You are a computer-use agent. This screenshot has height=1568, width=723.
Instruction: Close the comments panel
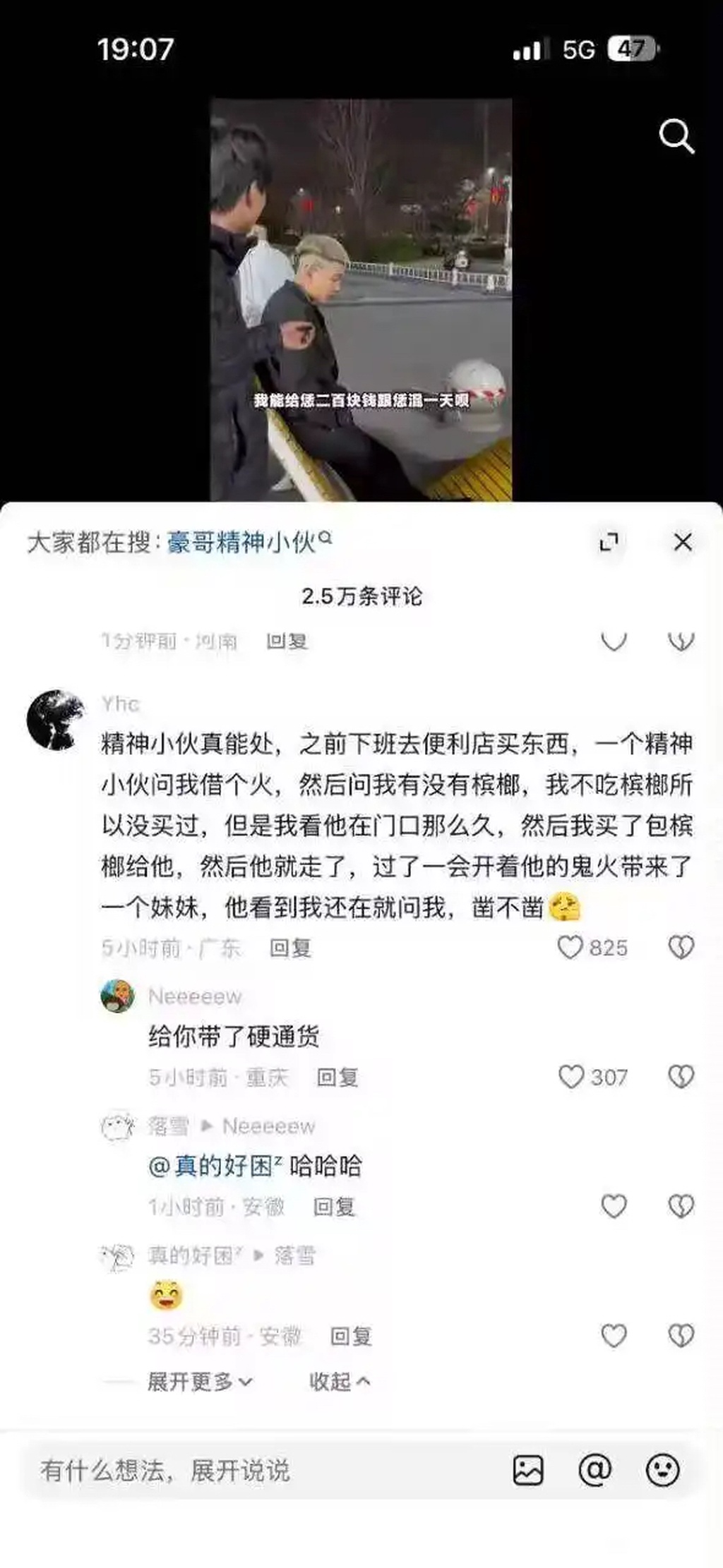tap(682, 542)
